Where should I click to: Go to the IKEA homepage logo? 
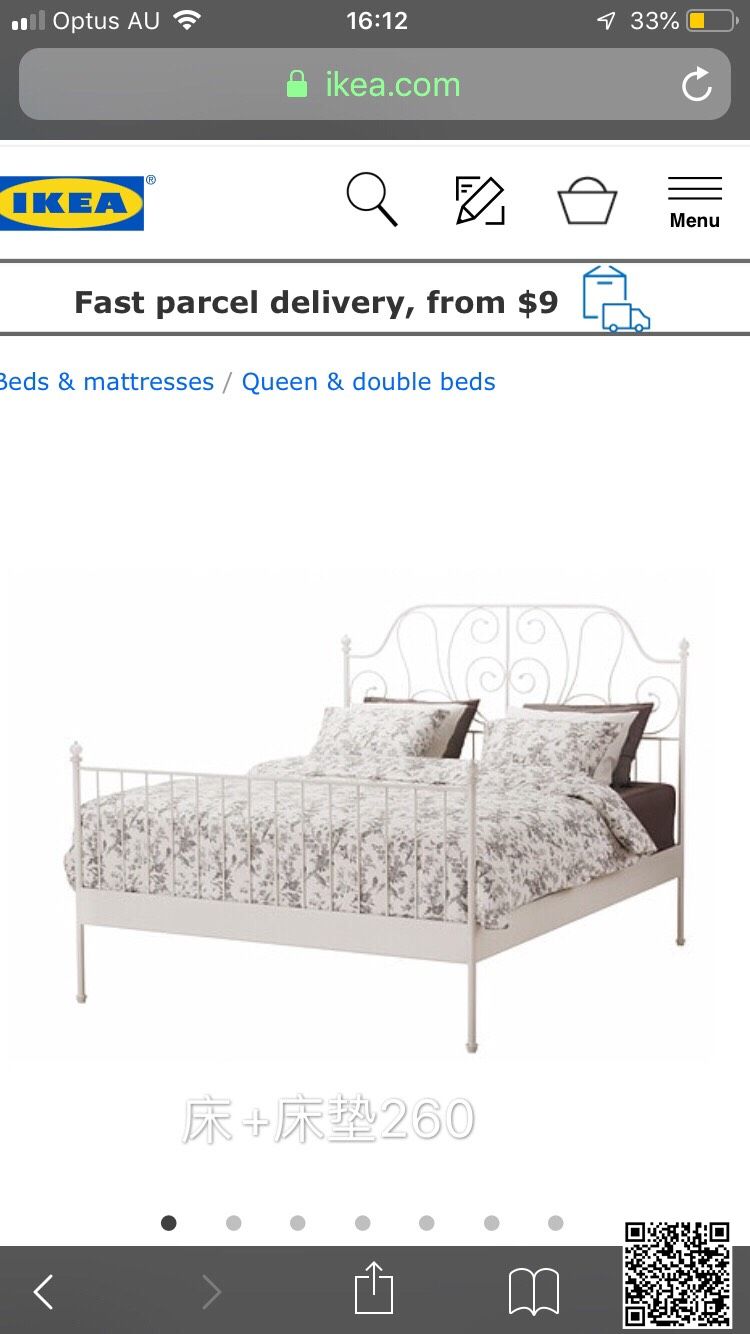coord(72,203)
